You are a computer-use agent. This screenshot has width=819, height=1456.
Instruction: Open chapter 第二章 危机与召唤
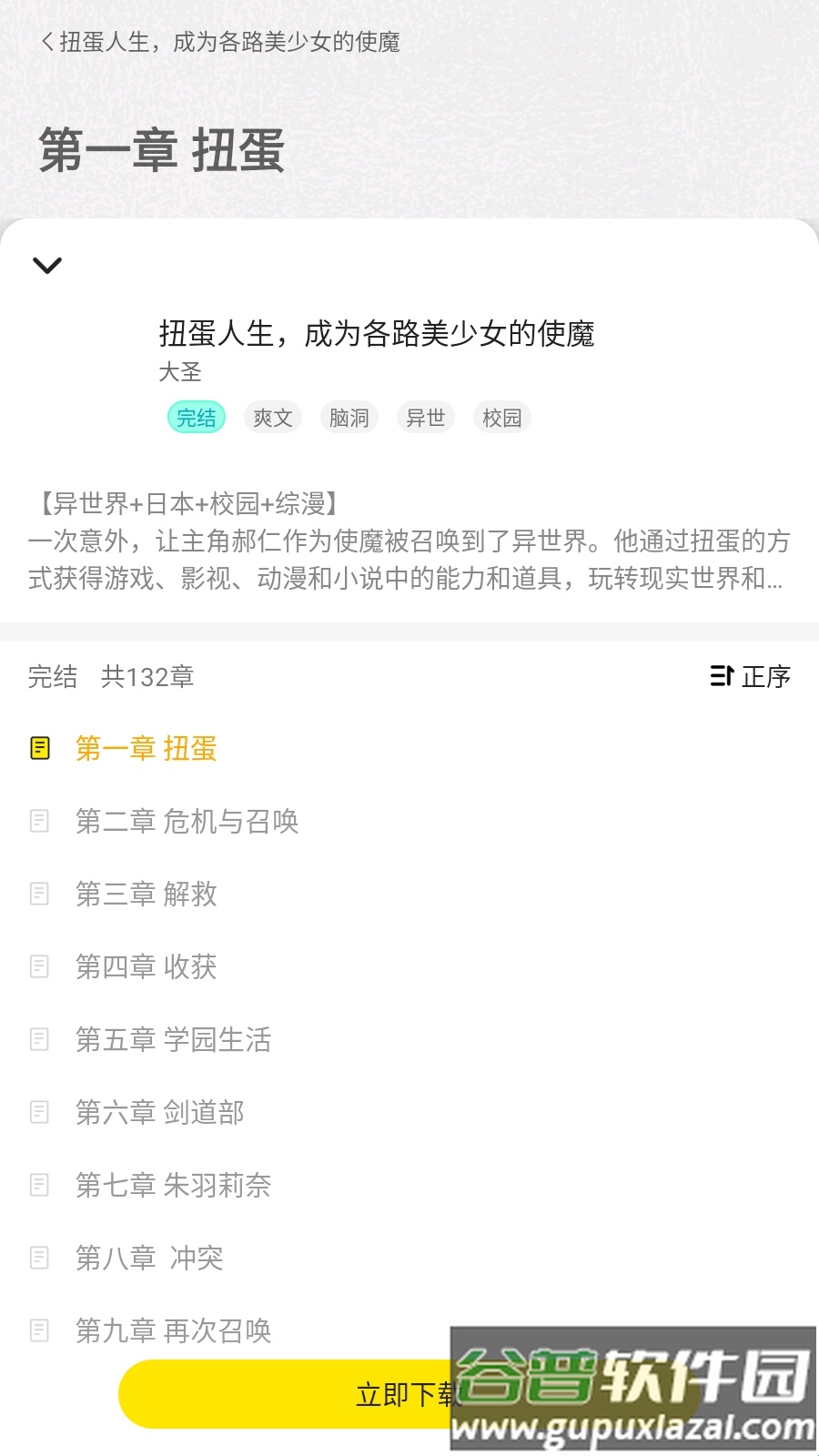(187, 822)
